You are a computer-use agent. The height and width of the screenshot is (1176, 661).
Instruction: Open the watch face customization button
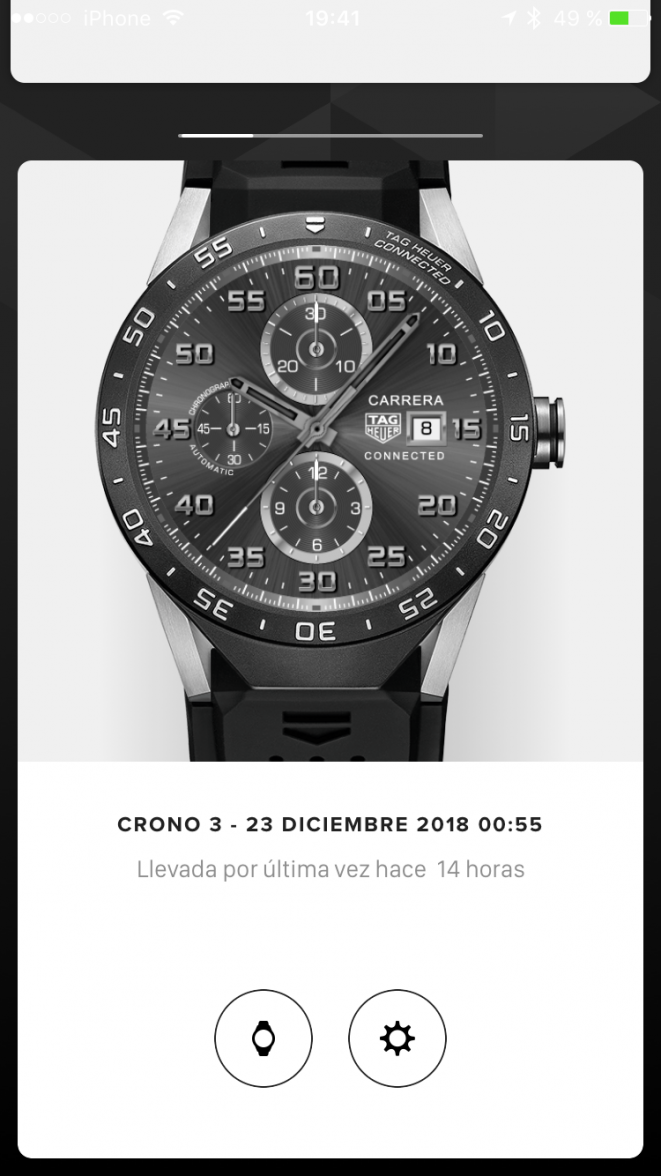point(263,1038)
